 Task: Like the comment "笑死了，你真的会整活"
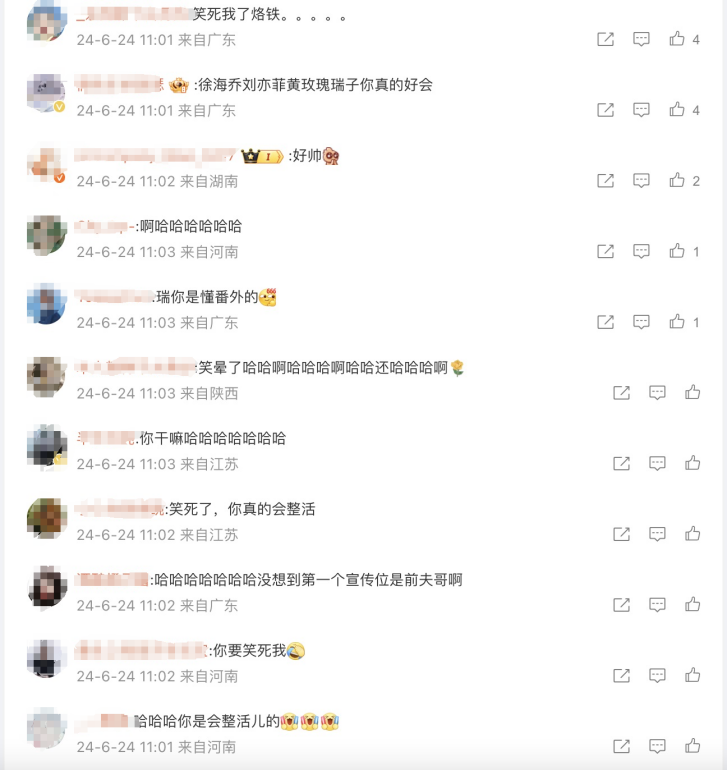[693, 534]
